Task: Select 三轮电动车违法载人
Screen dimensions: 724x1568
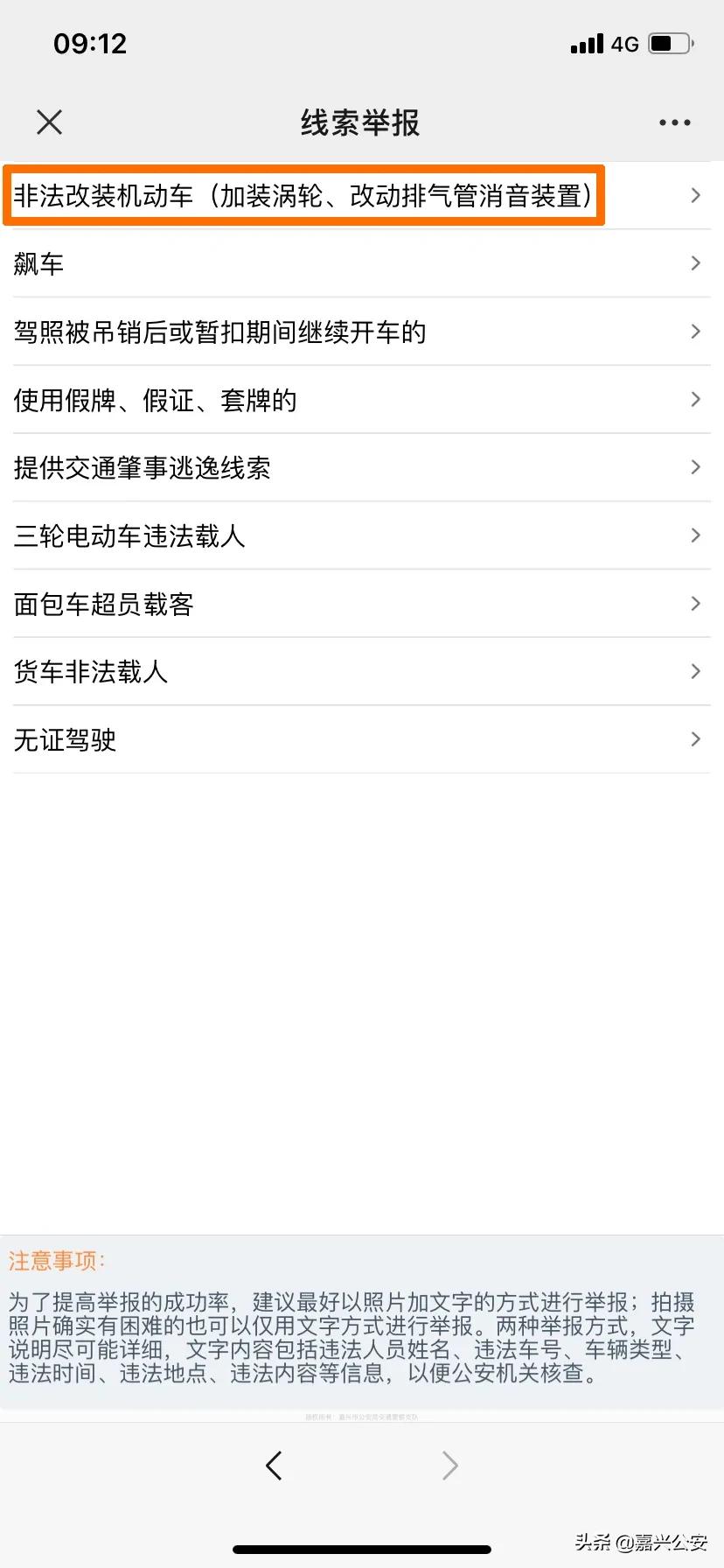Action: pos(361,535)
